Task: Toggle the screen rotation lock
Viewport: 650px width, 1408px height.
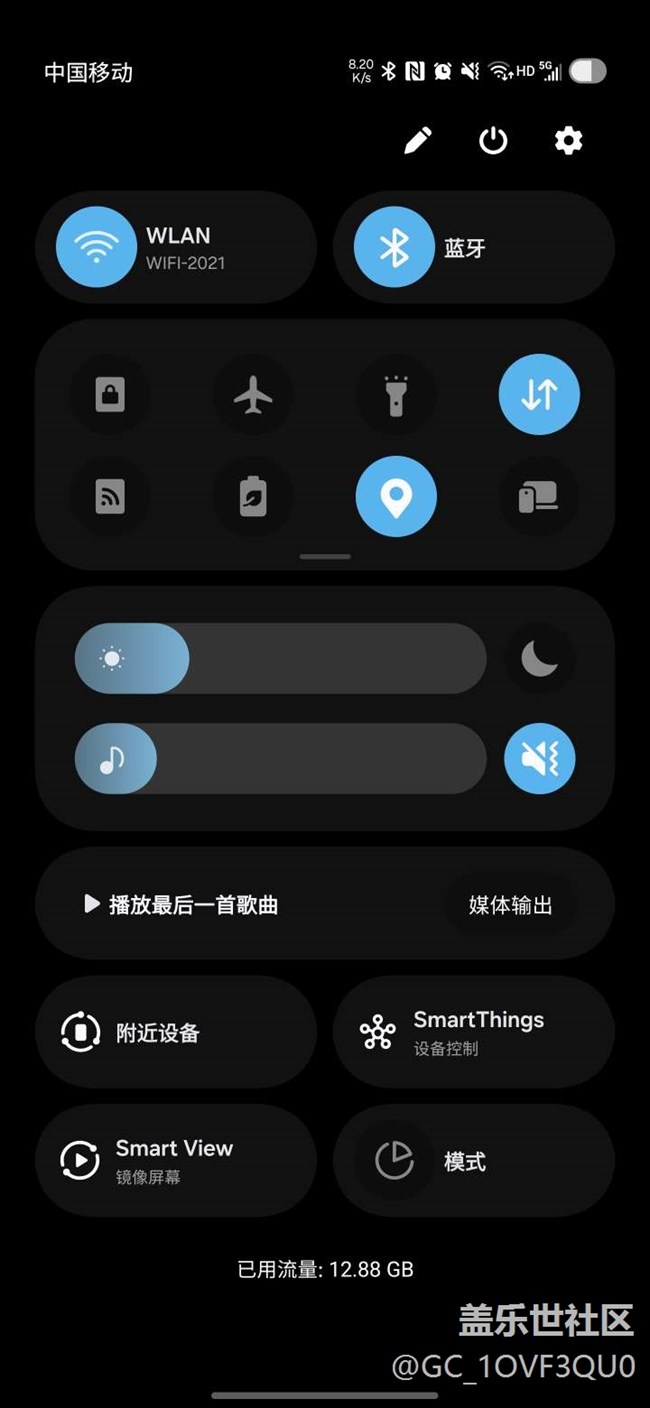Action: 110,395
